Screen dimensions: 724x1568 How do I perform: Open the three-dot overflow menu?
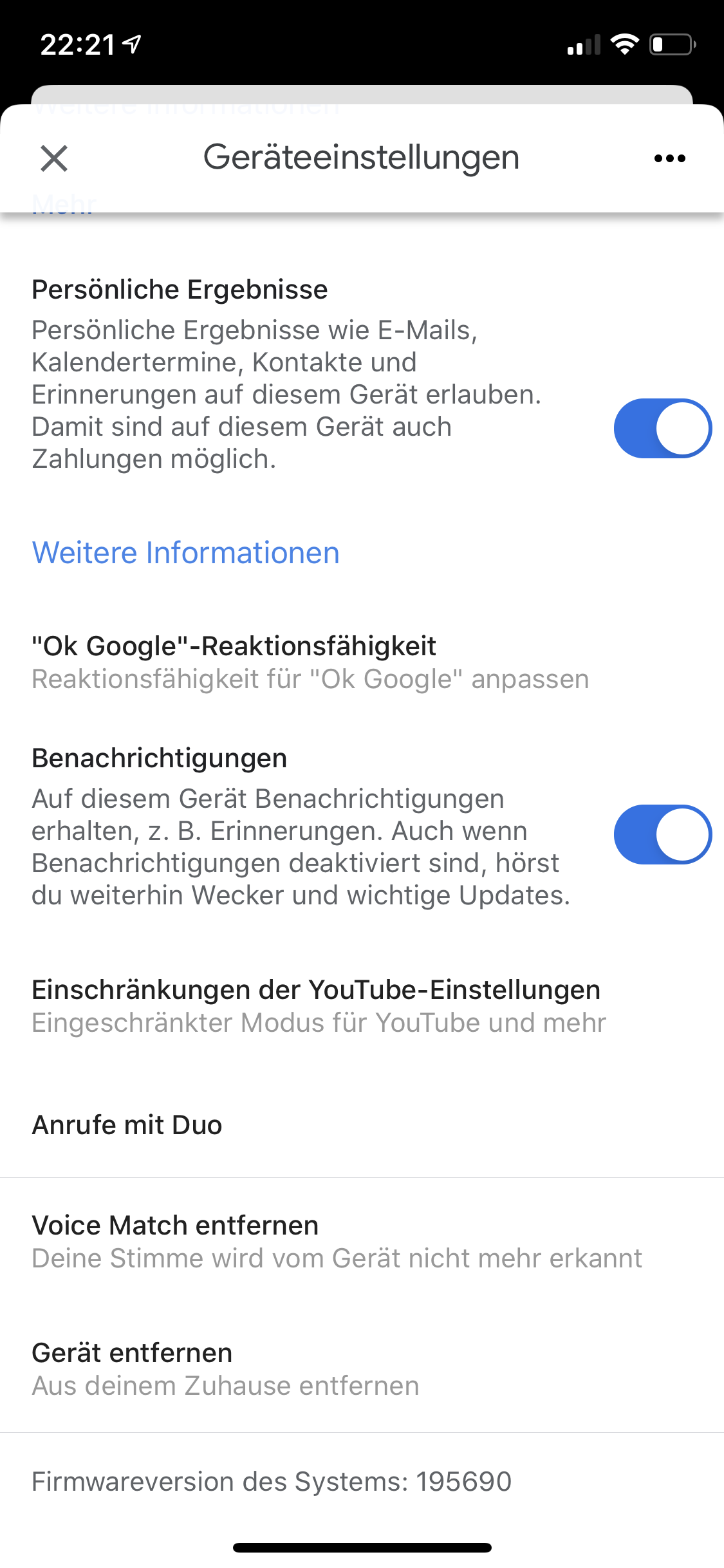pos(669,158)
